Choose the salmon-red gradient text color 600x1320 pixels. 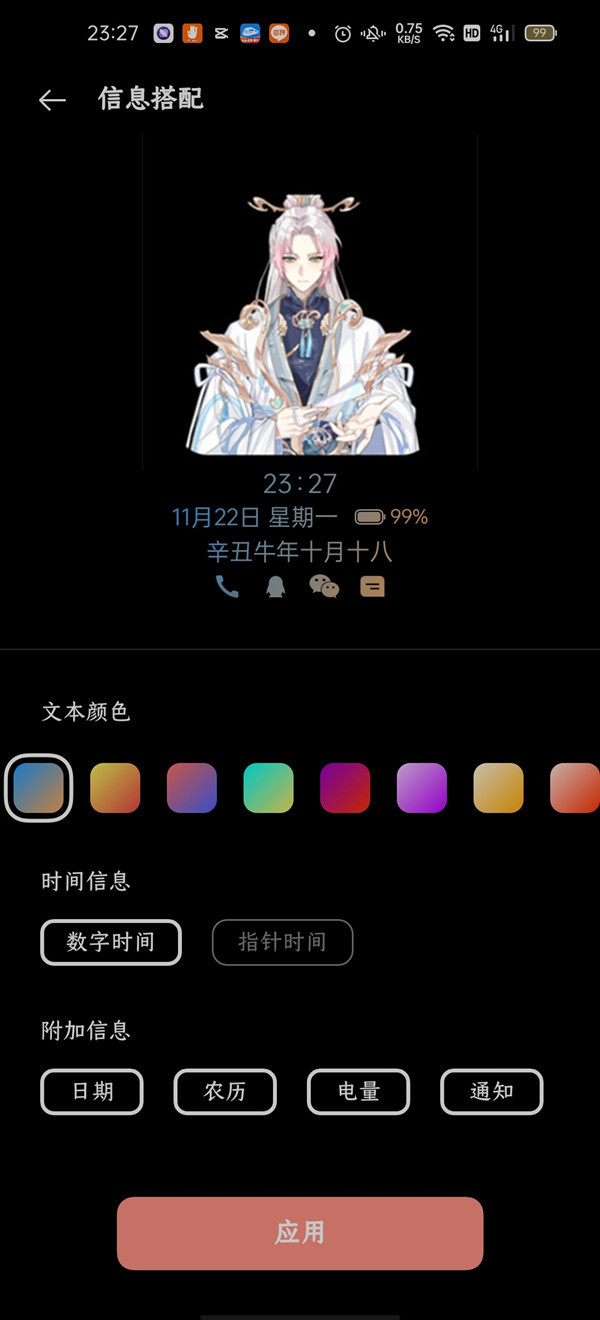[x=574, y=788]
